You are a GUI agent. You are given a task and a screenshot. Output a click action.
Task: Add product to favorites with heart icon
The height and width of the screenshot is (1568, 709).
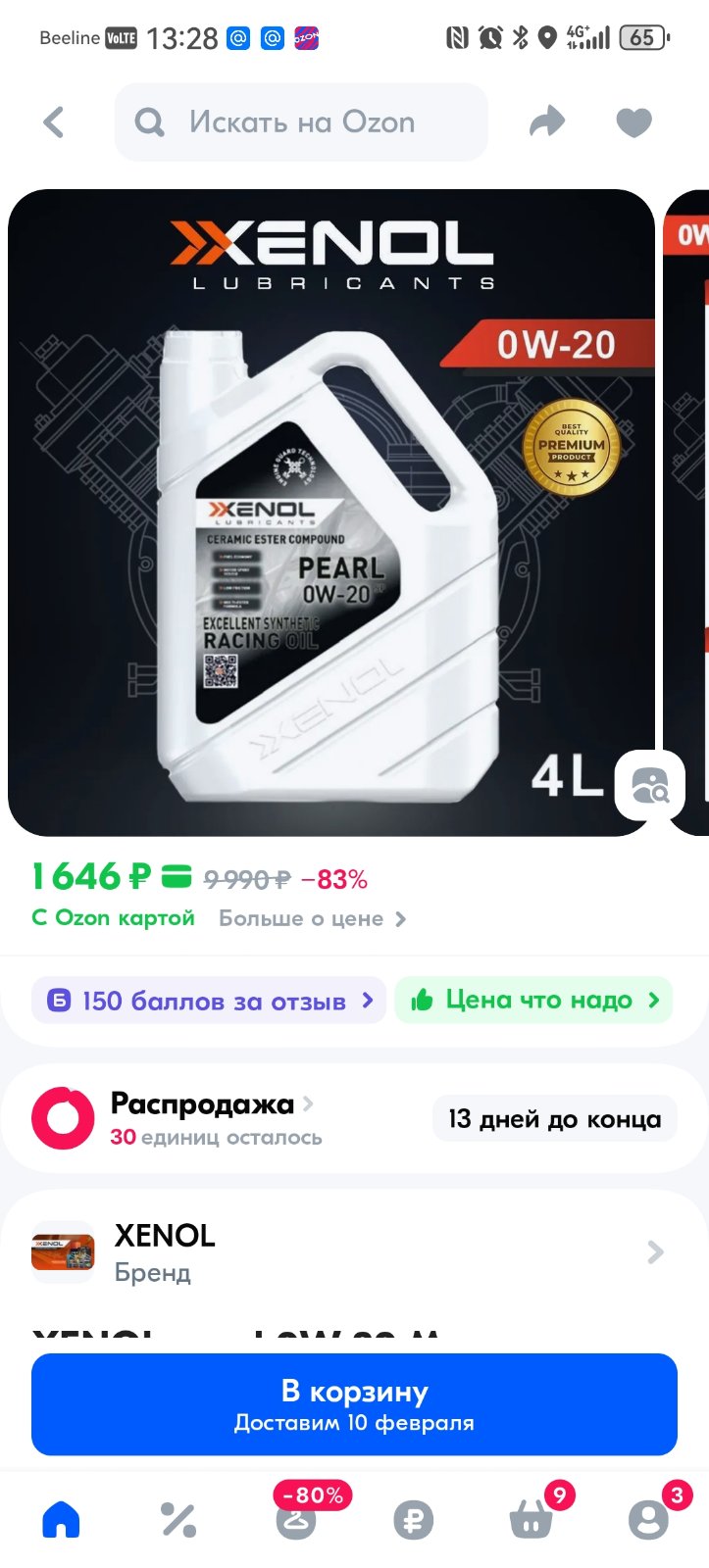pyautogui.click(x=633, y=122)
